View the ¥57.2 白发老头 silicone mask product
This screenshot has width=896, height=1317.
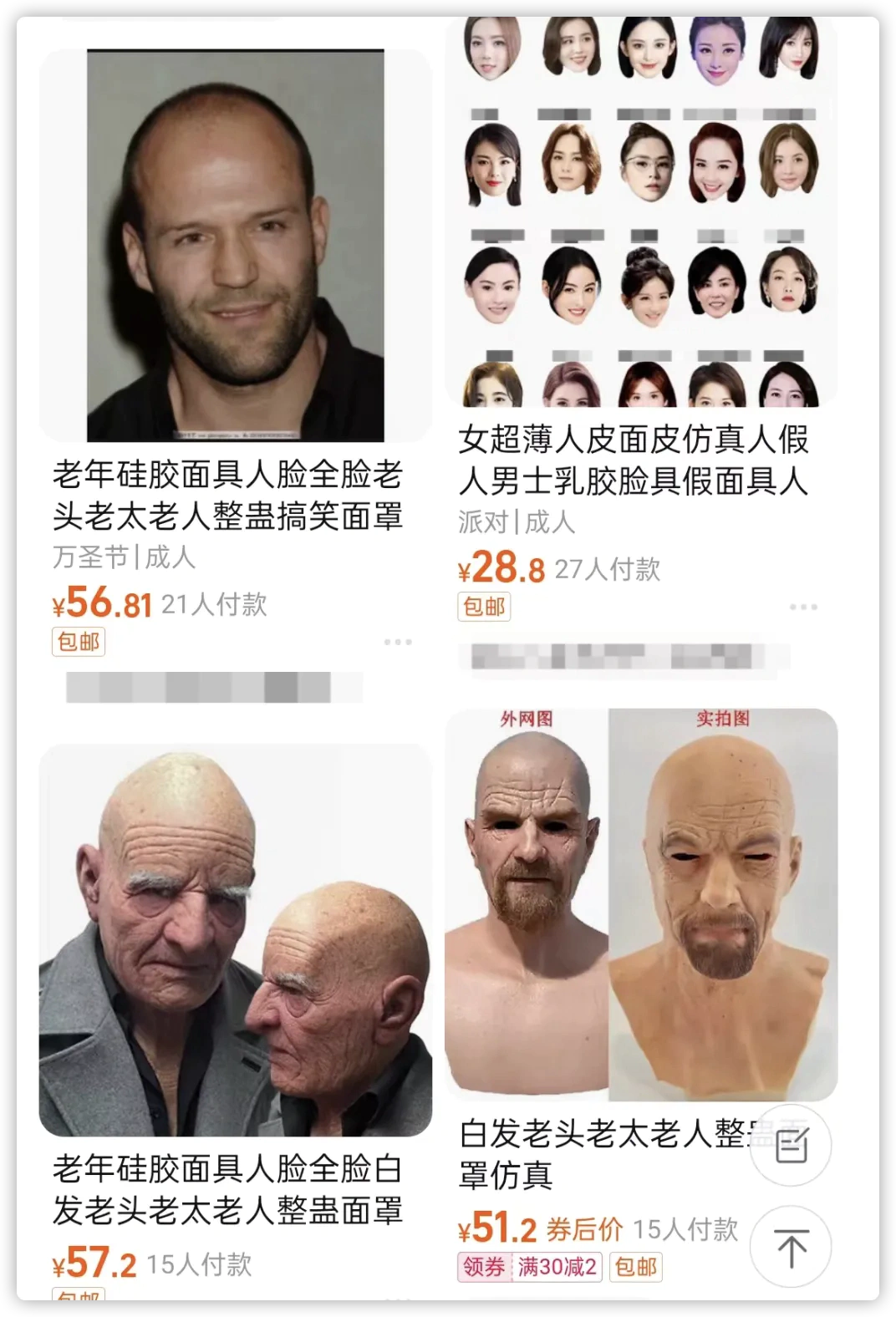pos(235,939)
